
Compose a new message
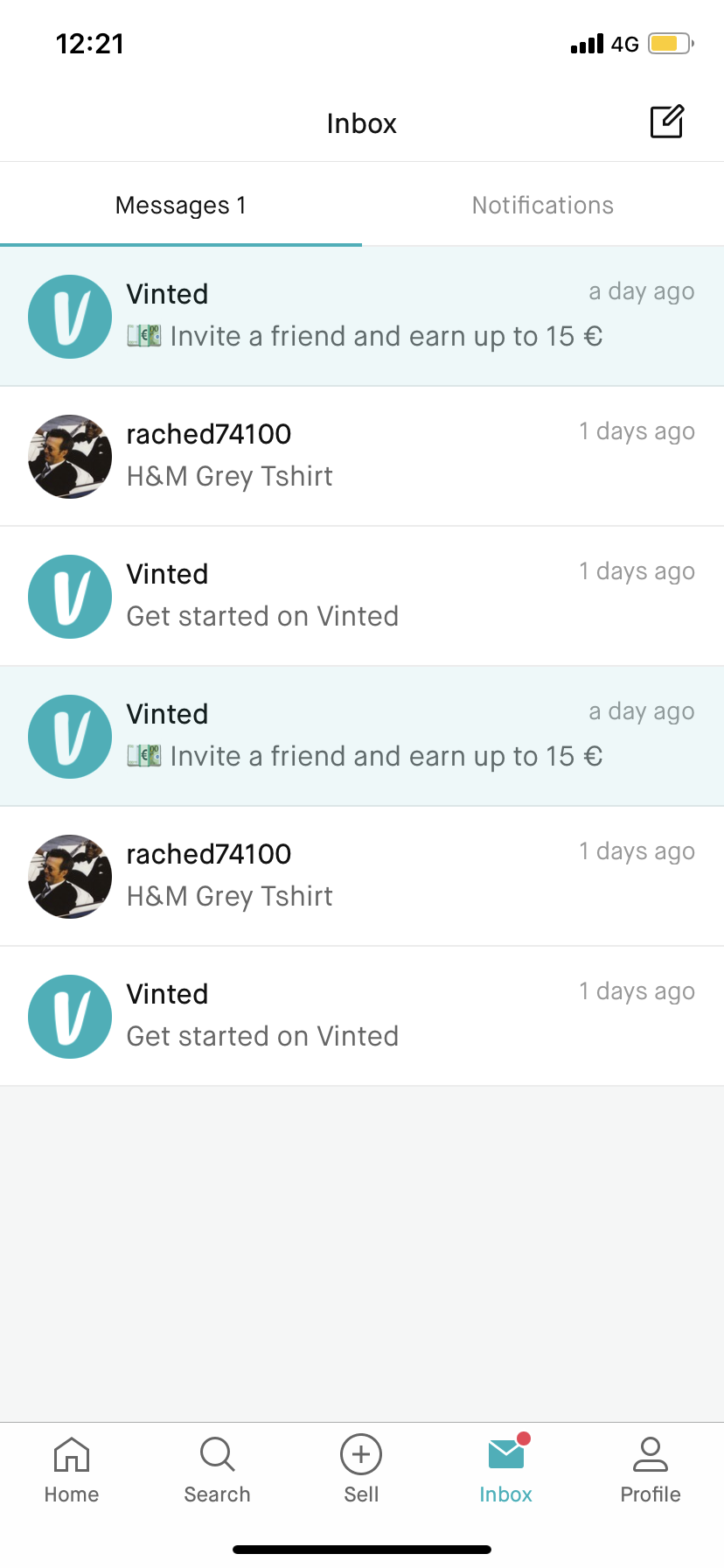coord(667,122)
